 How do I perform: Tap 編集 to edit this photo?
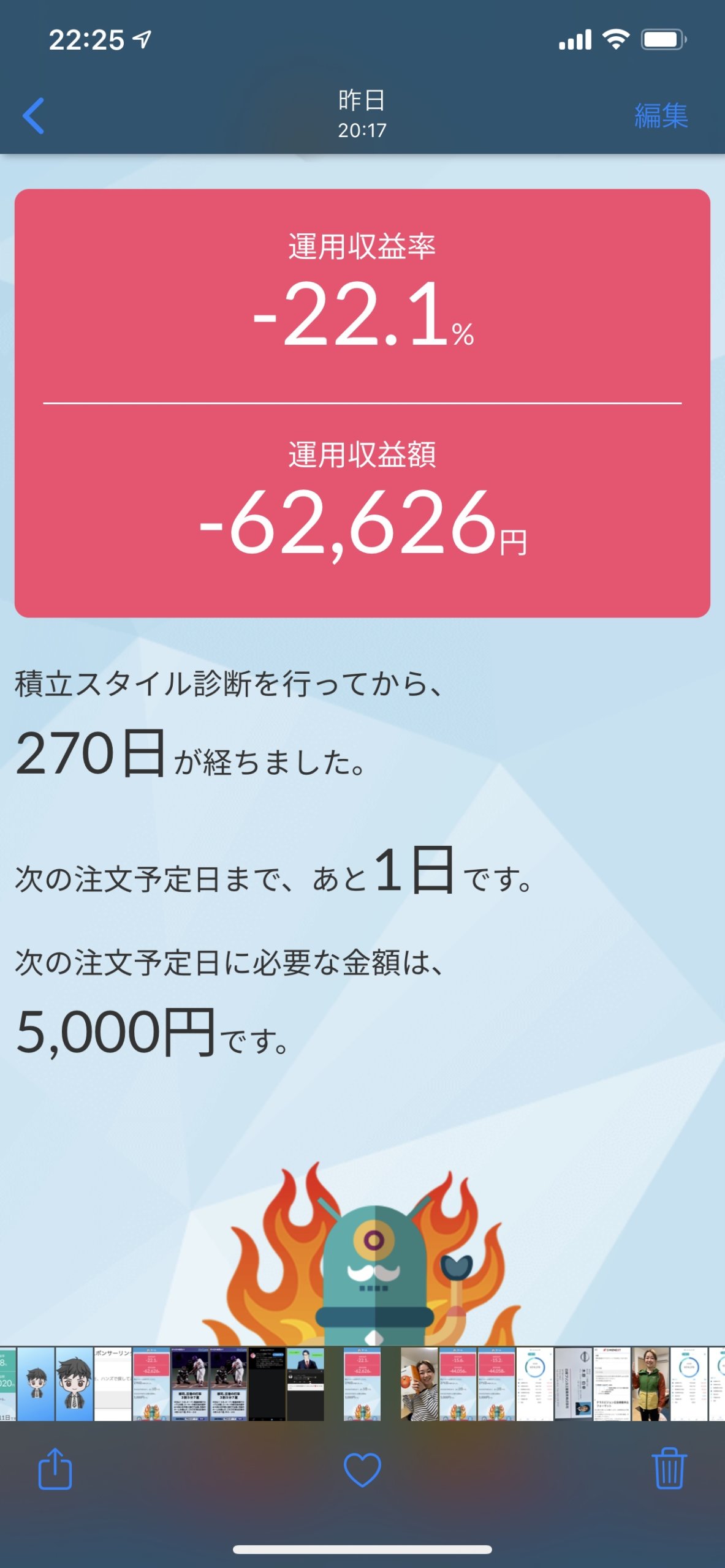click(x=661, y=115)
